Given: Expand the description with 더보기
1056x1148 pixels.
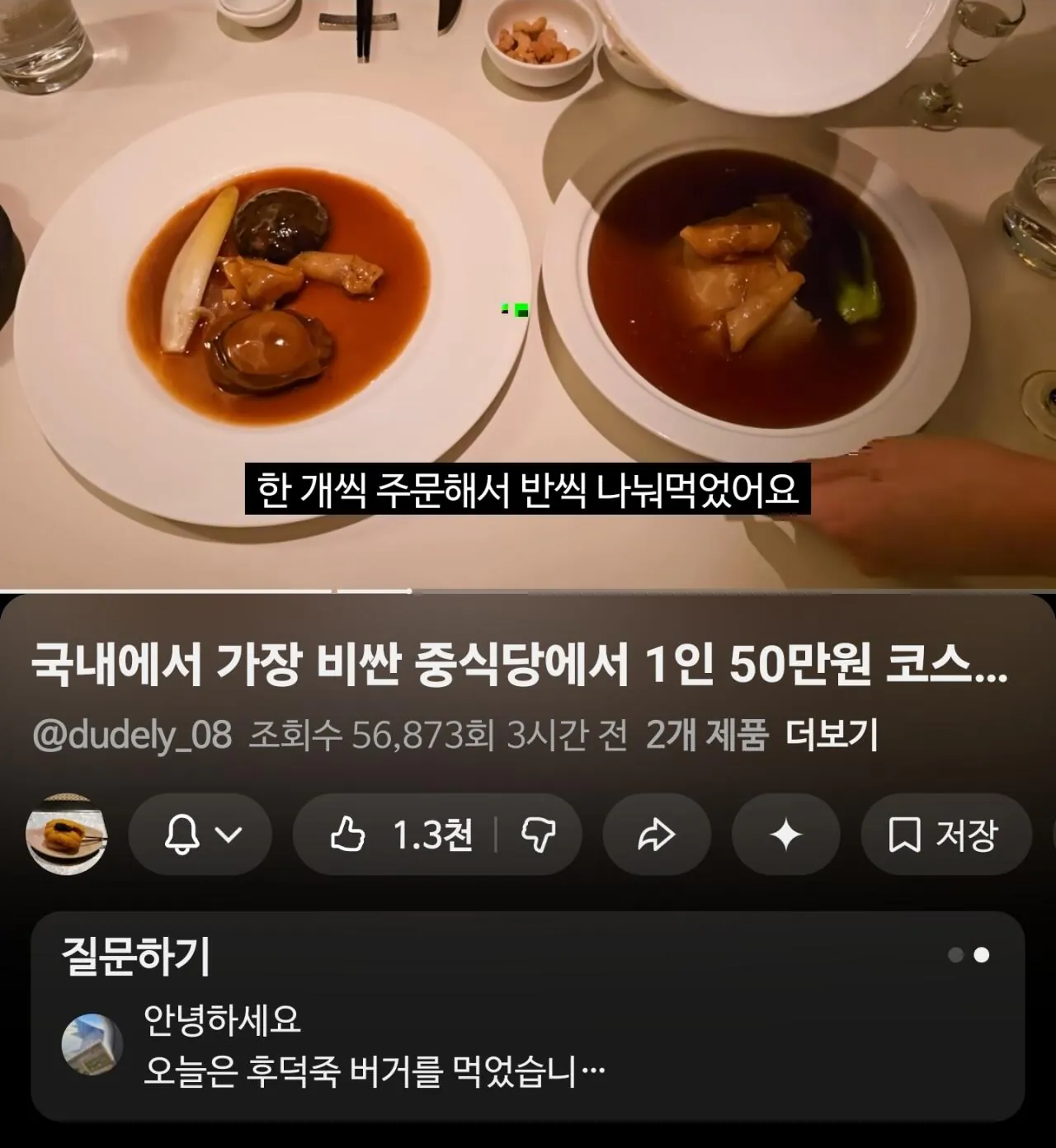Looking at the screenshot, I should [x=831, y=734].
